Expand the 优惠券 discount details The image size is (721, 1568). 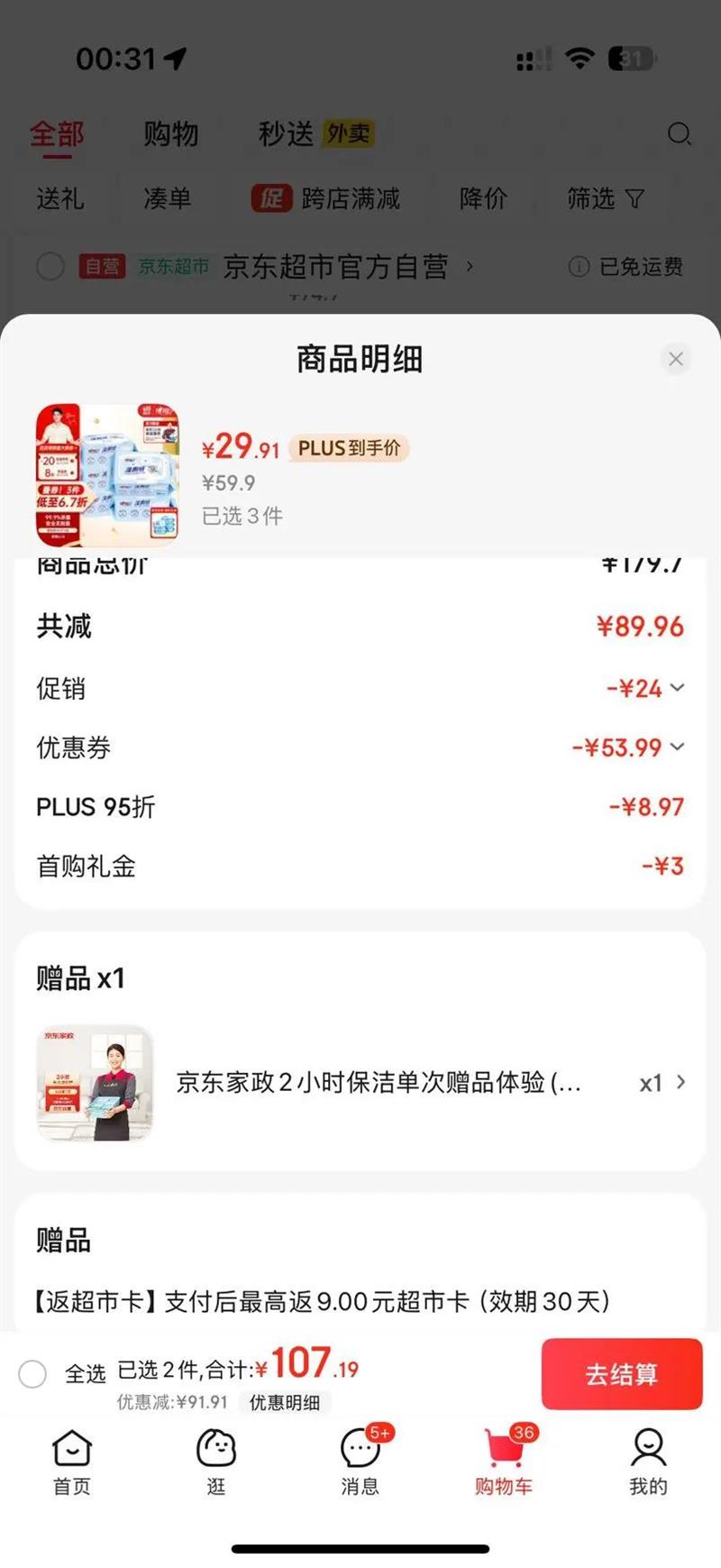coord(628,747)
